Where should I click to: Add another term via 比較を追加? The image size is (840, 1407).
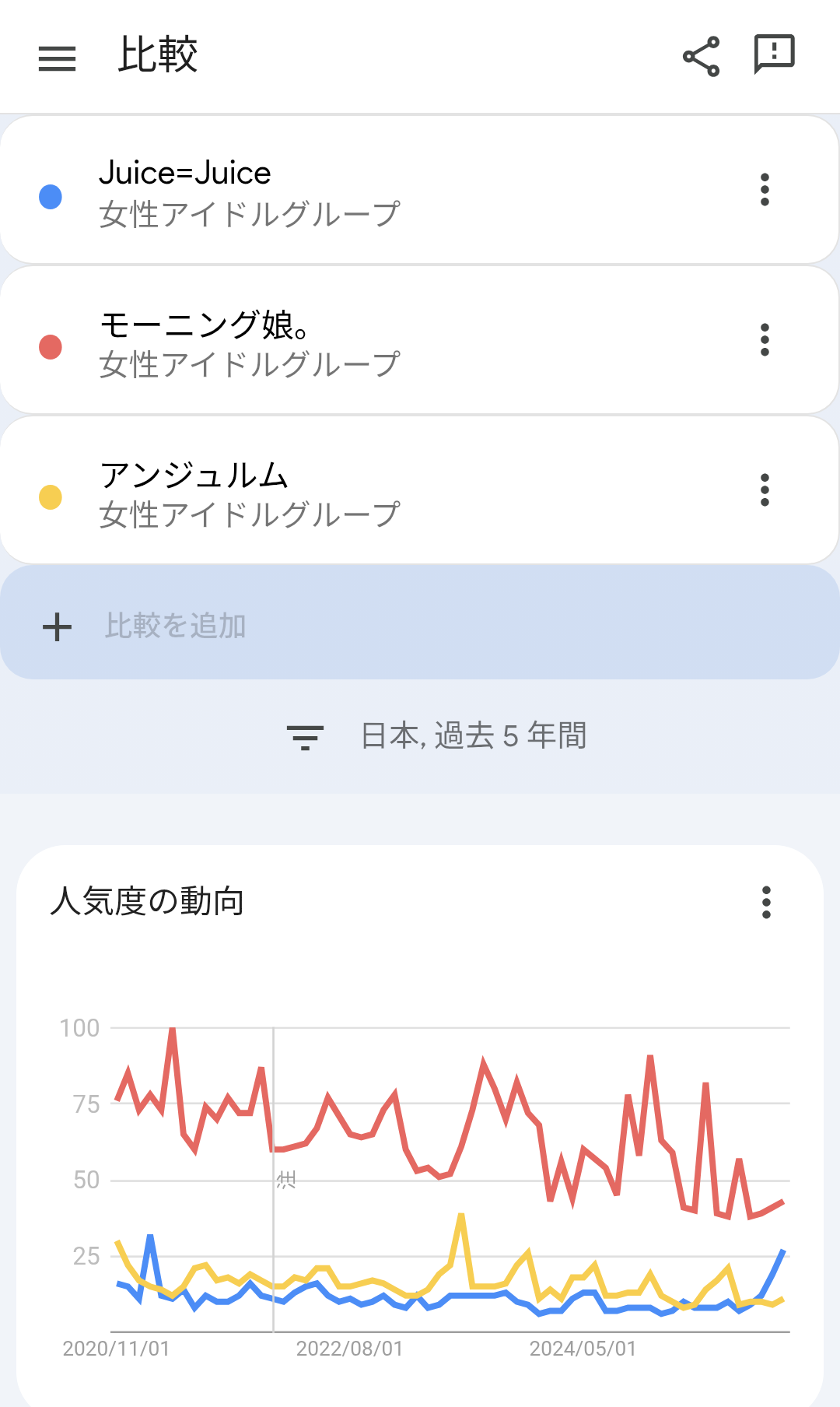click(420, 624)
